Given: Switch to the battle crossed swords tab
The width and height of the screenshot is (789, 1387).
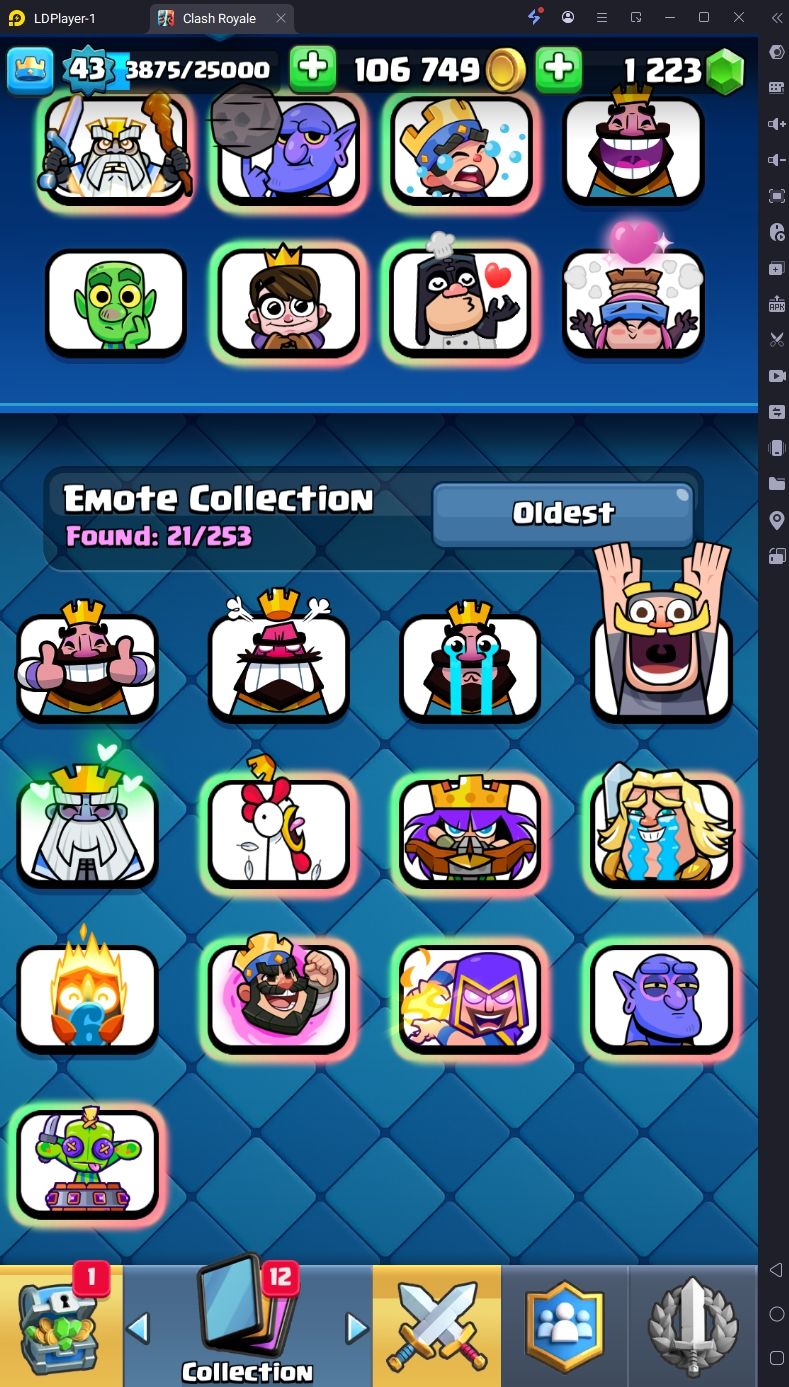Looking at the screenshot, I should click(436, 1326).
